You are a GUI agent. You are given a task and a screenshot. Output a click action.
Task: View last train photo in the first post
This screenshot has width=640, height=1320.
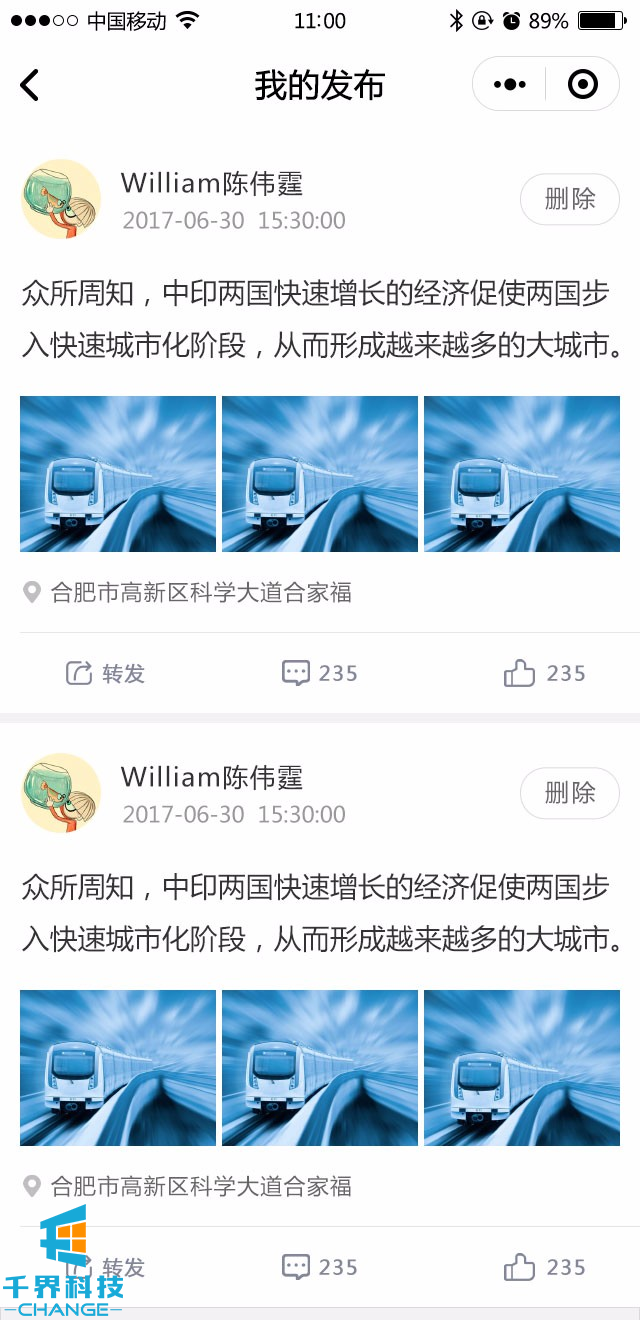click(522, 474)
